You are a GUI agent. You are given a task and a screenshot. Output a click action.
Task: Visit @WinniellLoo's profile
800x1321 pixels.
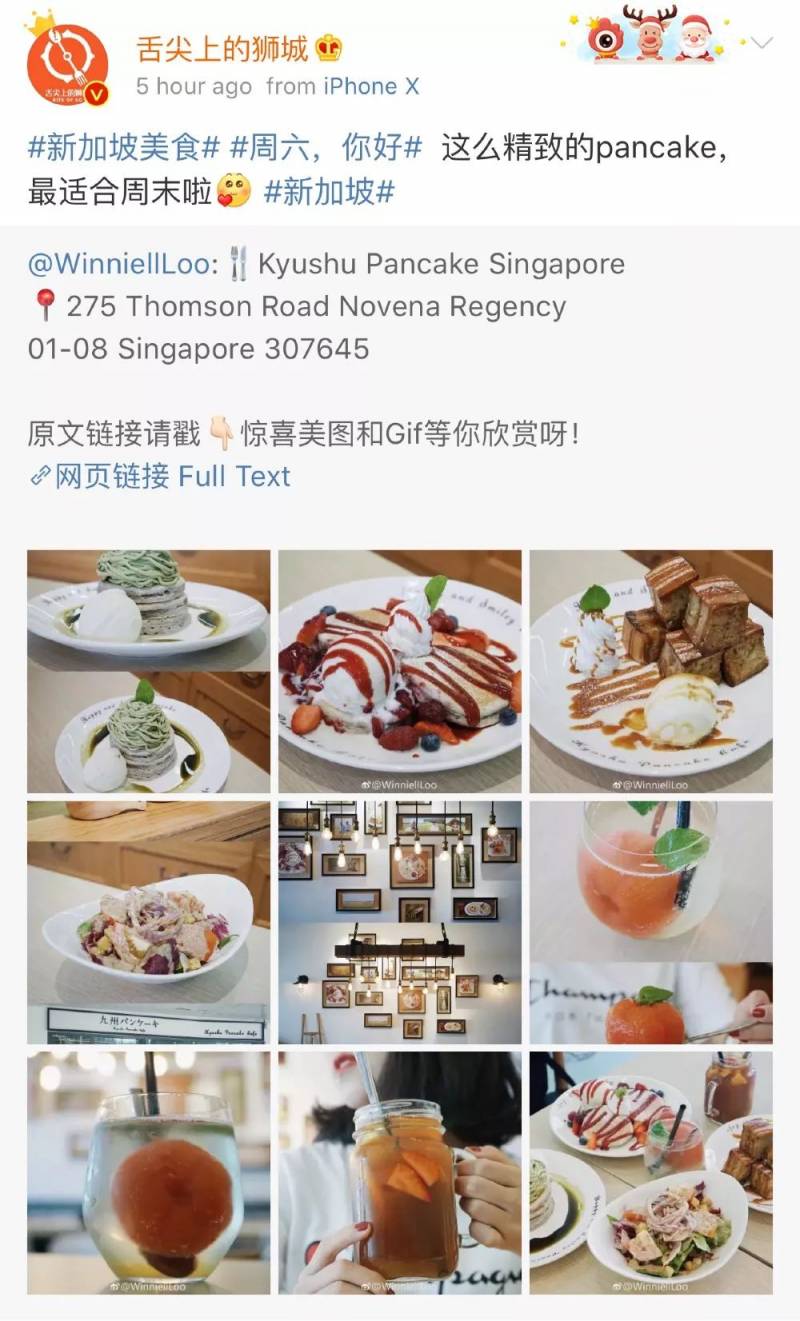[119, 264]
